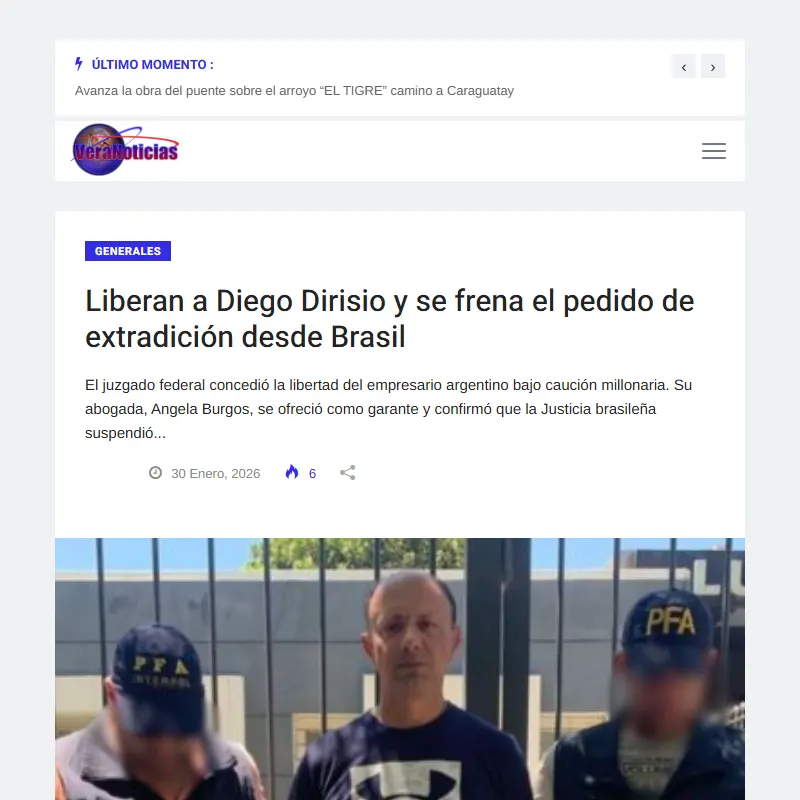Open the article photo

click(400, 668)
